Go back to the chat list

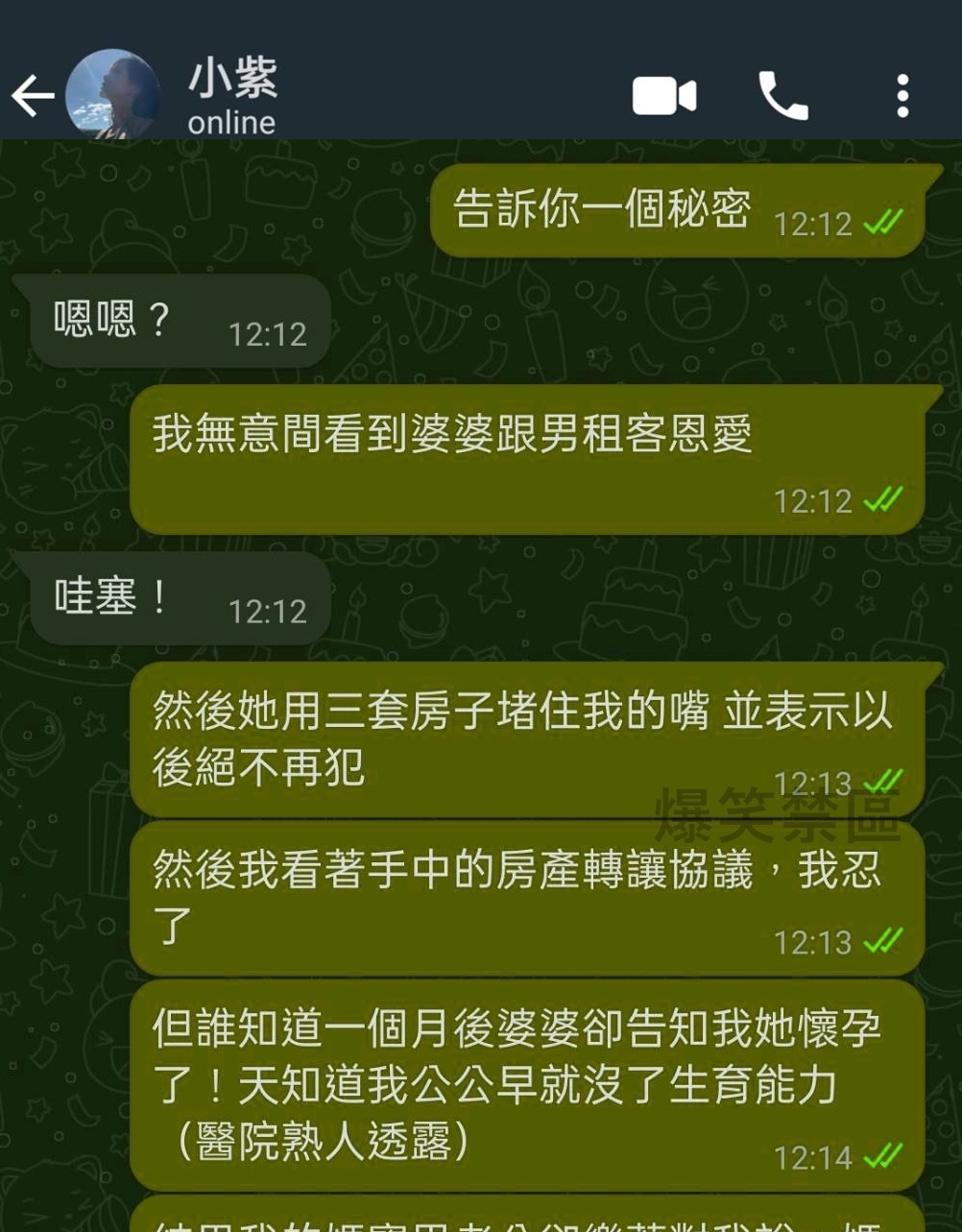[32, 96]
